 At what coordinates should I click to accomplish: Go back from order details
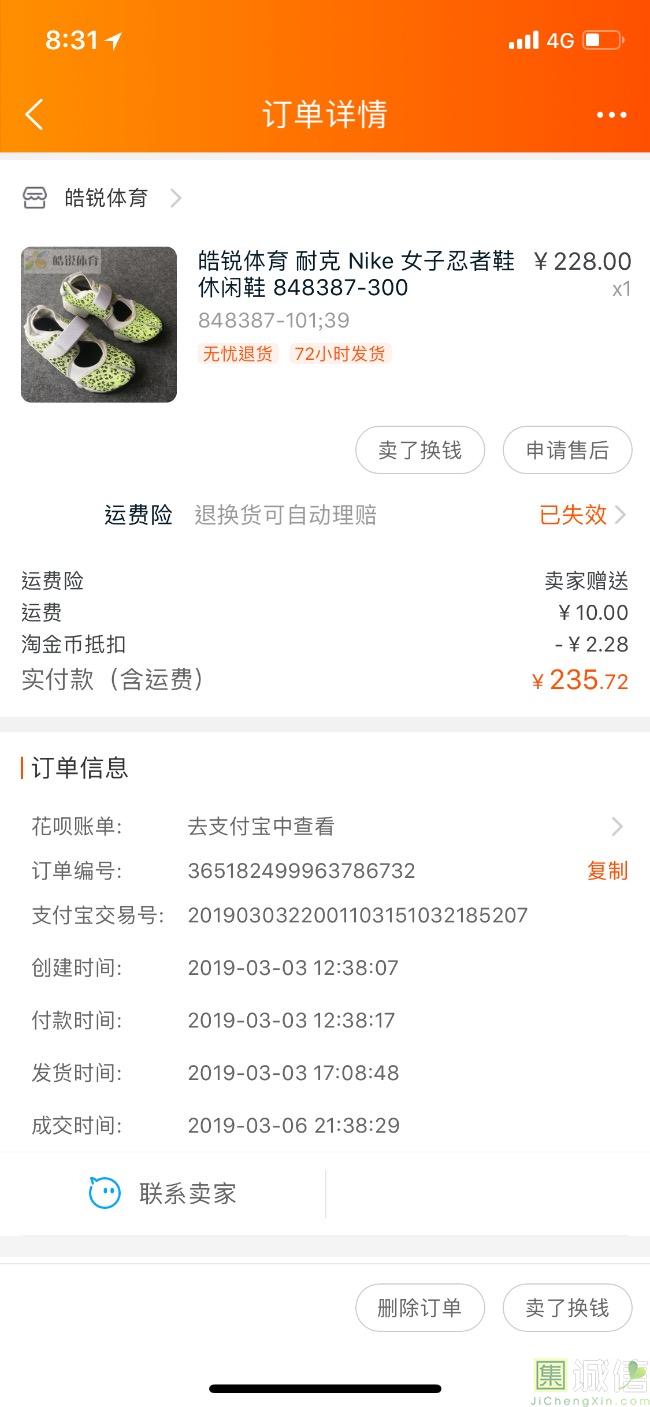pyautogui.click(x=34, y=114)
